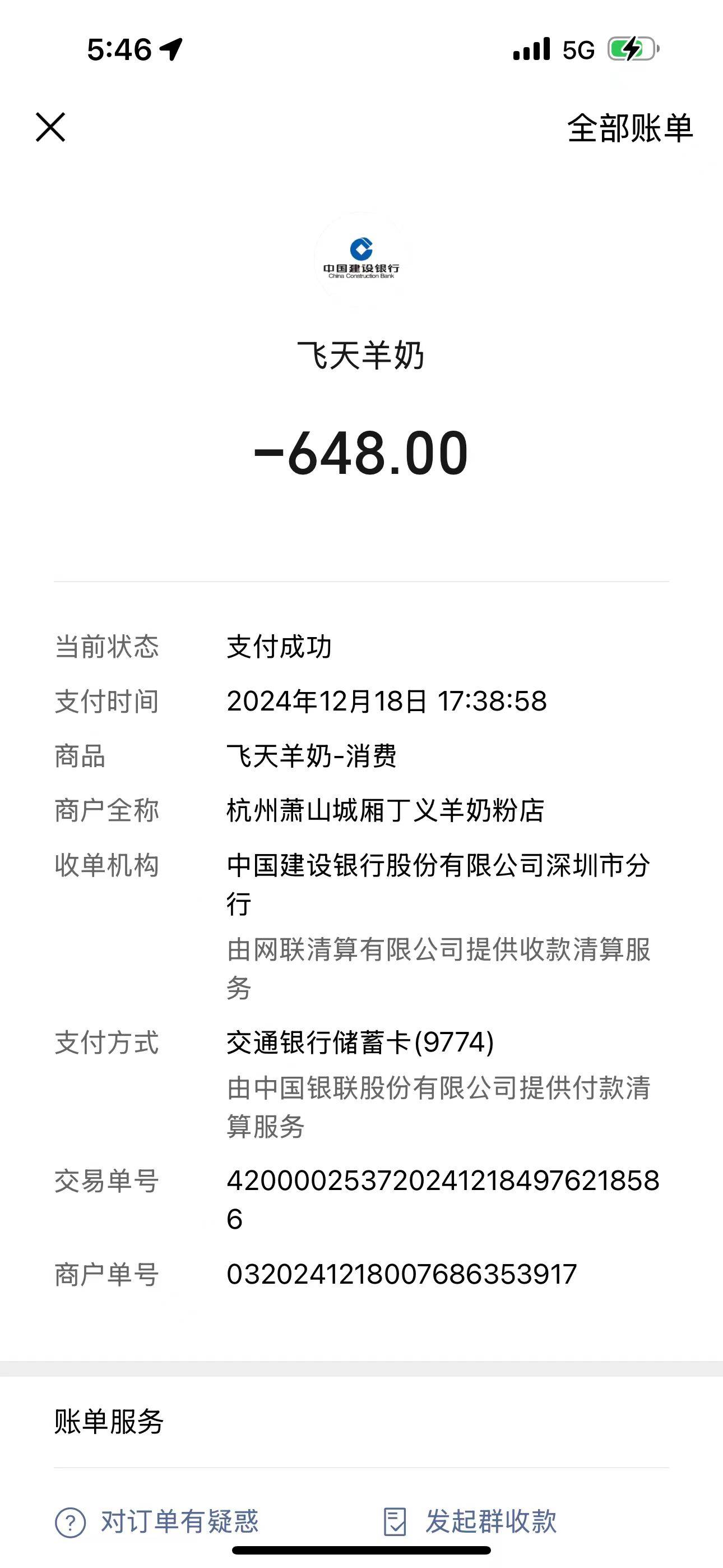Open 全部账单 to view all bills

(629, 128)
